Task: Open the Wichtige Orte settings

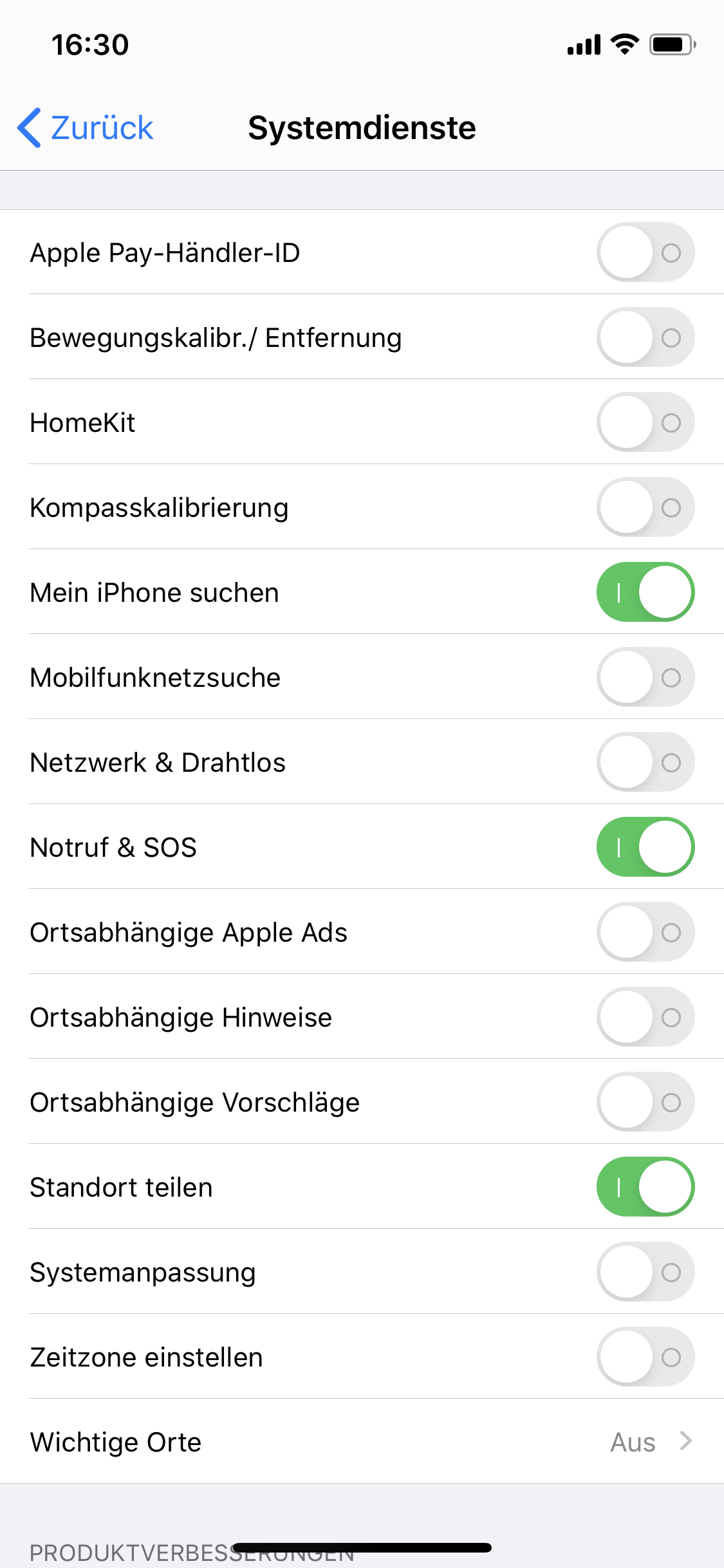Action: (362, 1442)
